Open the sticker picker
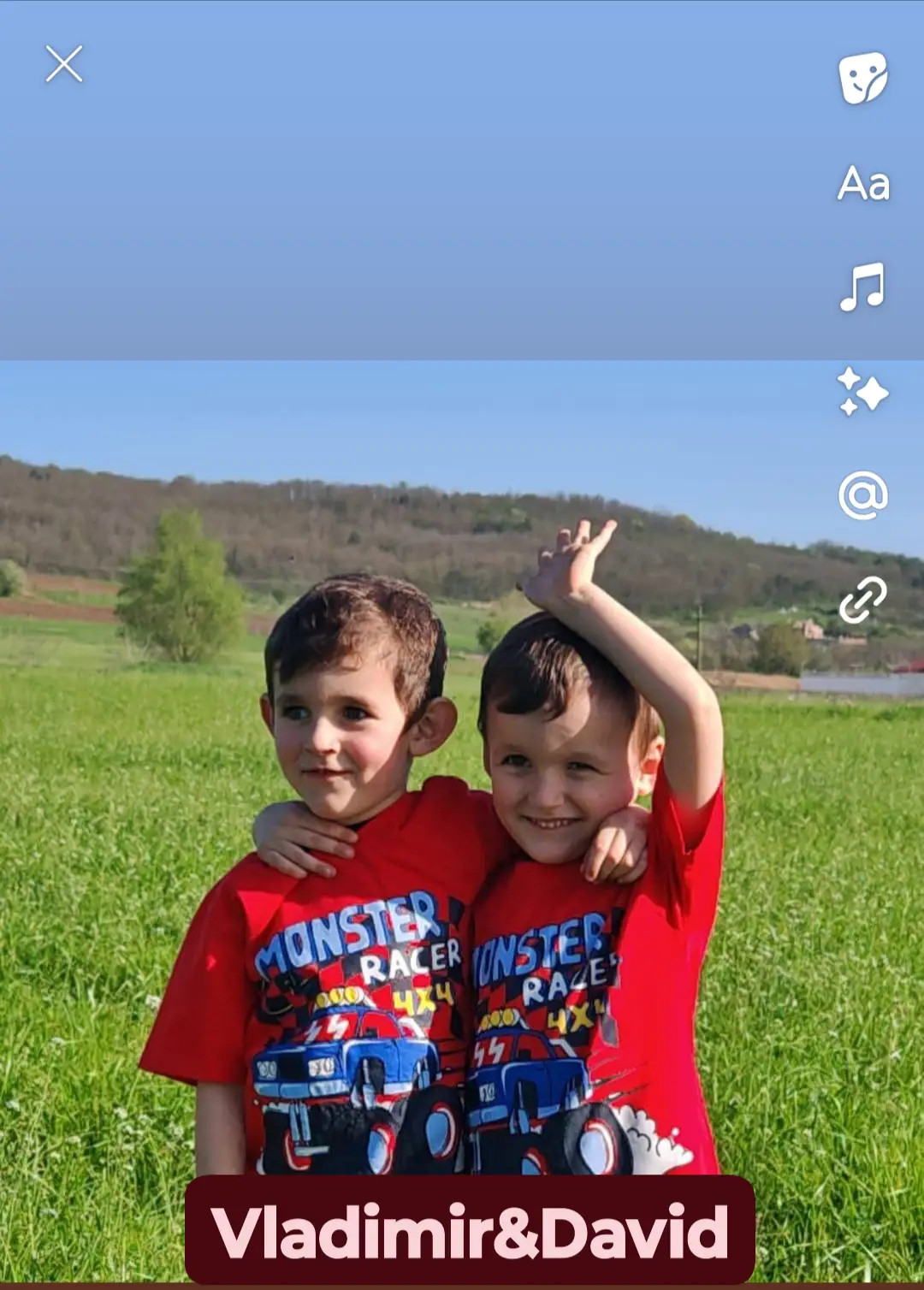This screenshot has width=924, height=1290. click(862, 78)
